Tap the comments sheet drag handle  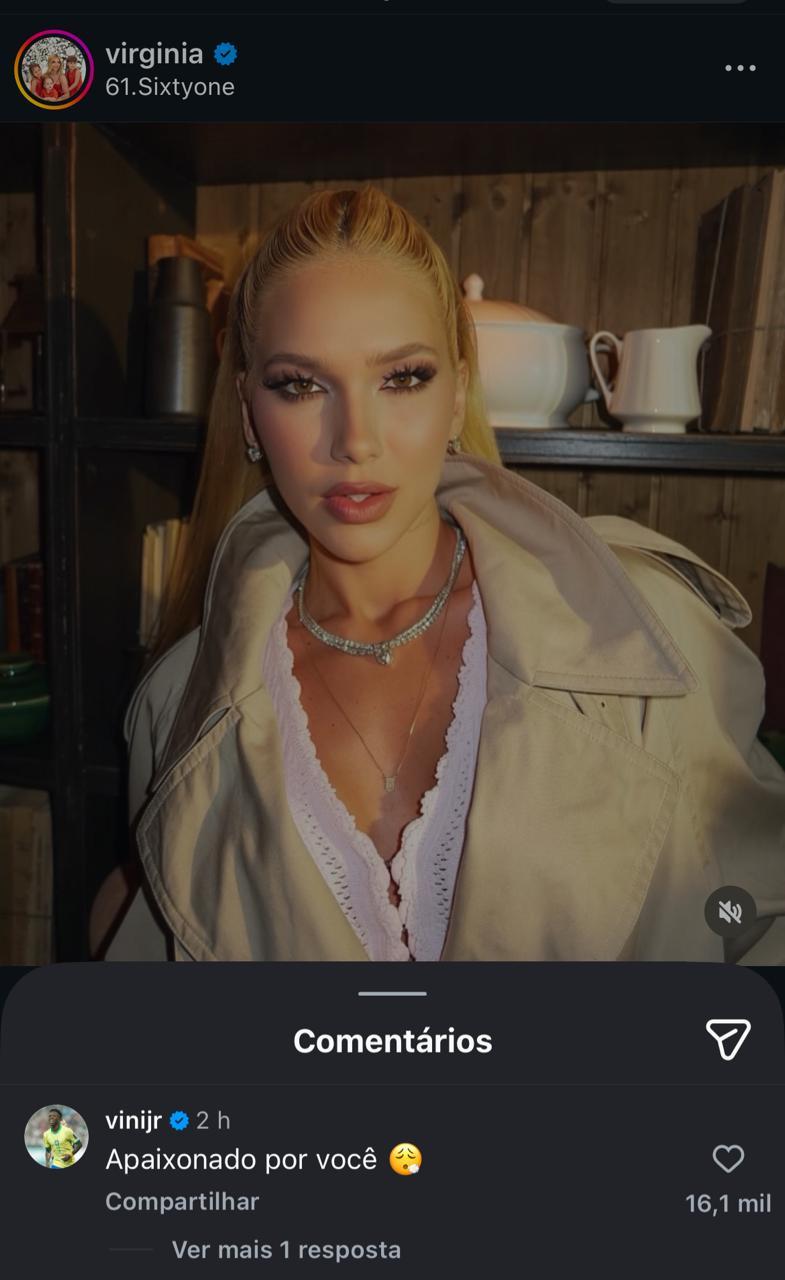tap(392, 993)
